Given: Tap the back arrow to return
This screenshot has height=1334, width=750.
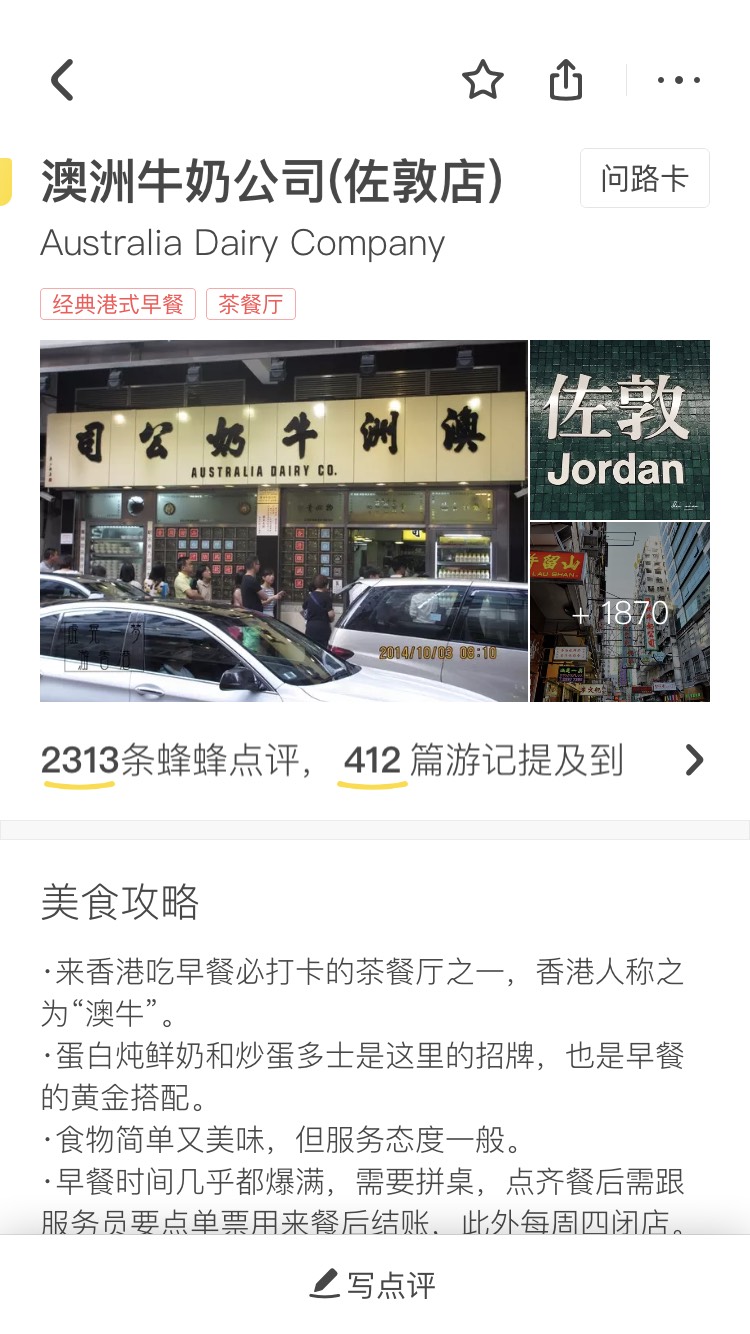Looking at the screenshot, I should pyautogui.click(x=62, y=82).
